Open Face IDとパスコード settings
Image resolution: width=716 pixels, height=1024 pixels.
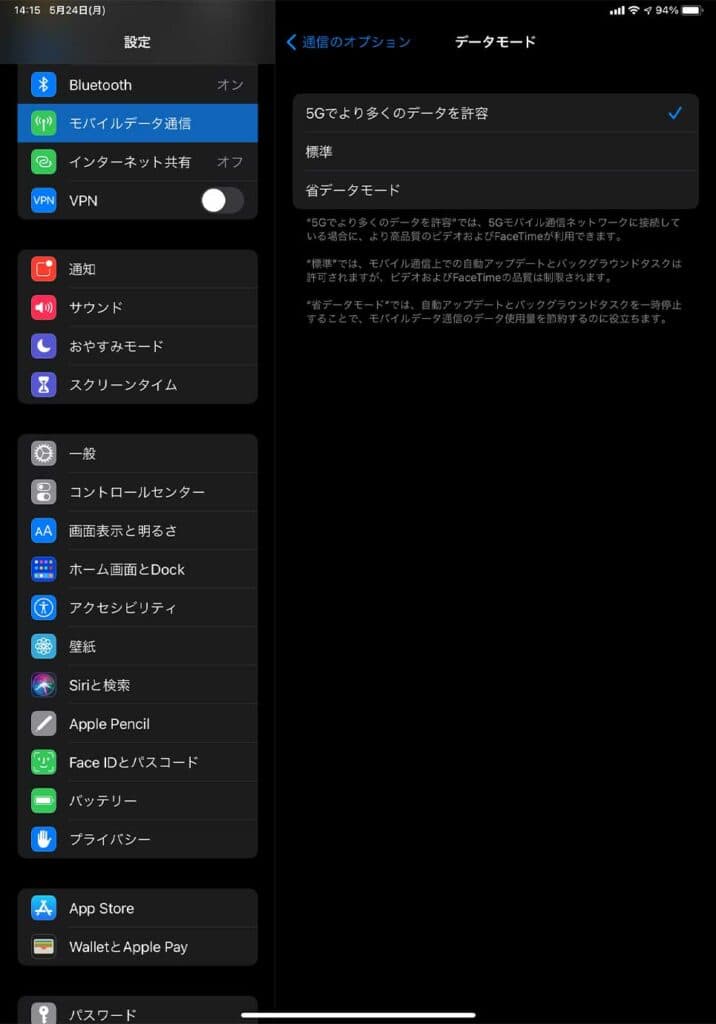pyautogui.click(x=138, y=762)
